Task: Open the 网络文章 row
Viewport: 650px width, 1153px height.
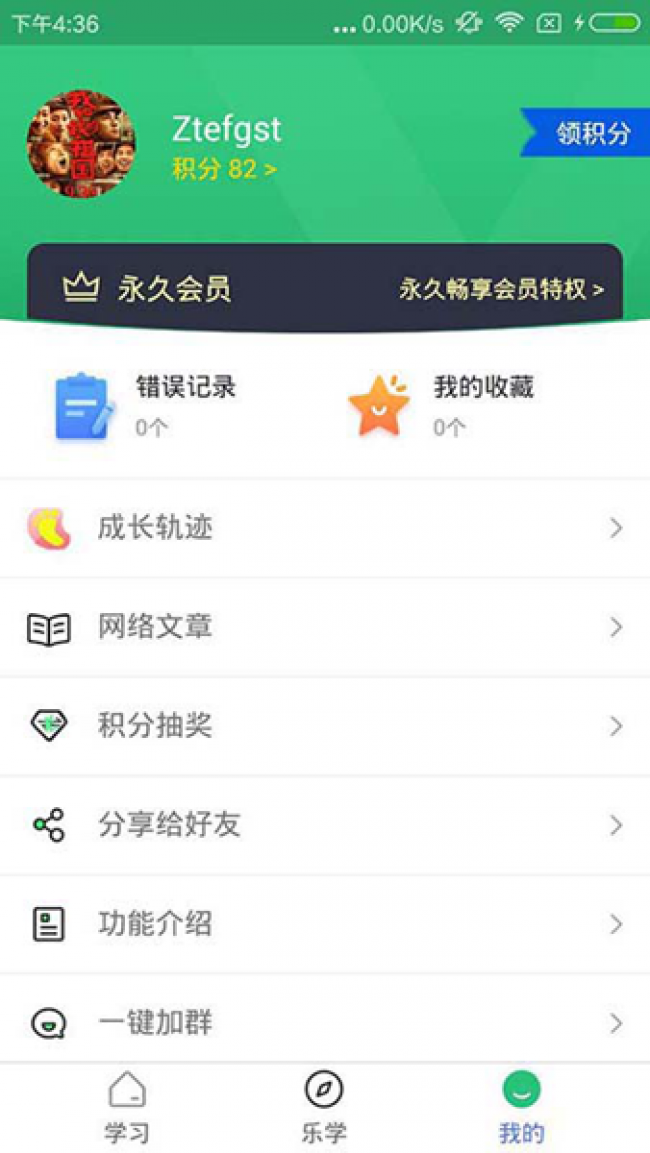Action: point(325,627)
